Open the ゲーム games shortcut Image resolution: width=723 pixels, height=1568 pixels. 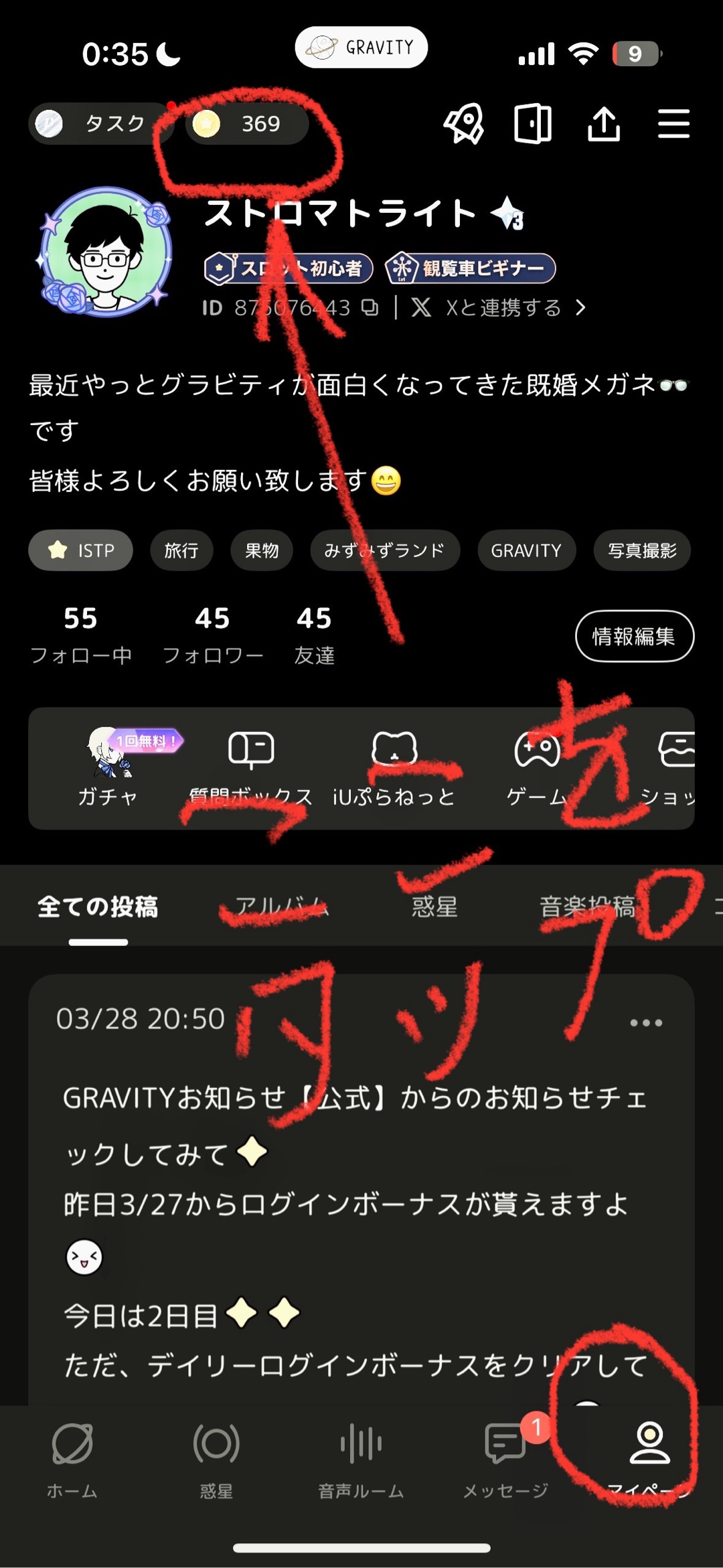(537, 767)
